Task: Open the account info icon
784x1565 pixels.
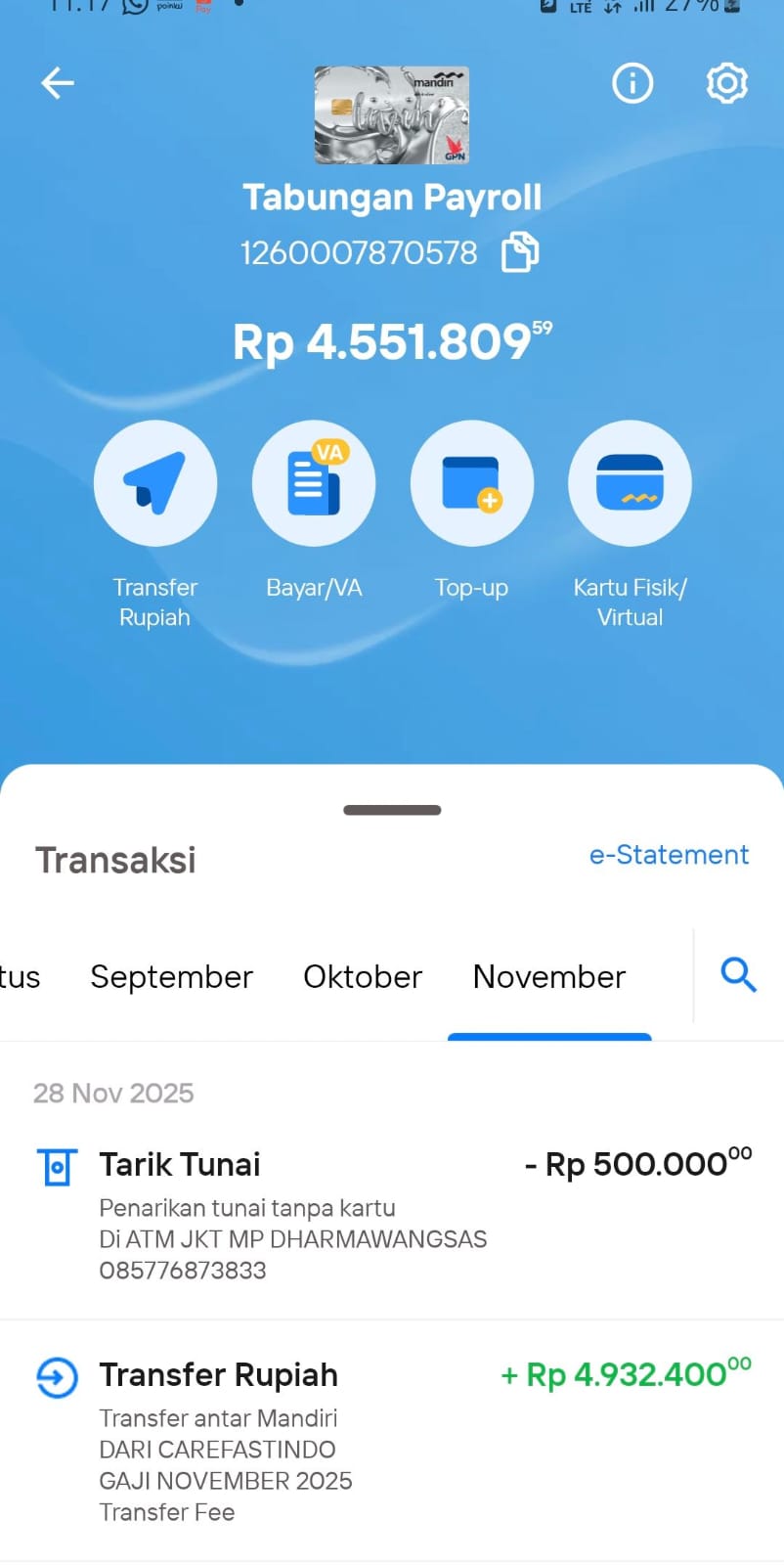Action: click(632, 83)
